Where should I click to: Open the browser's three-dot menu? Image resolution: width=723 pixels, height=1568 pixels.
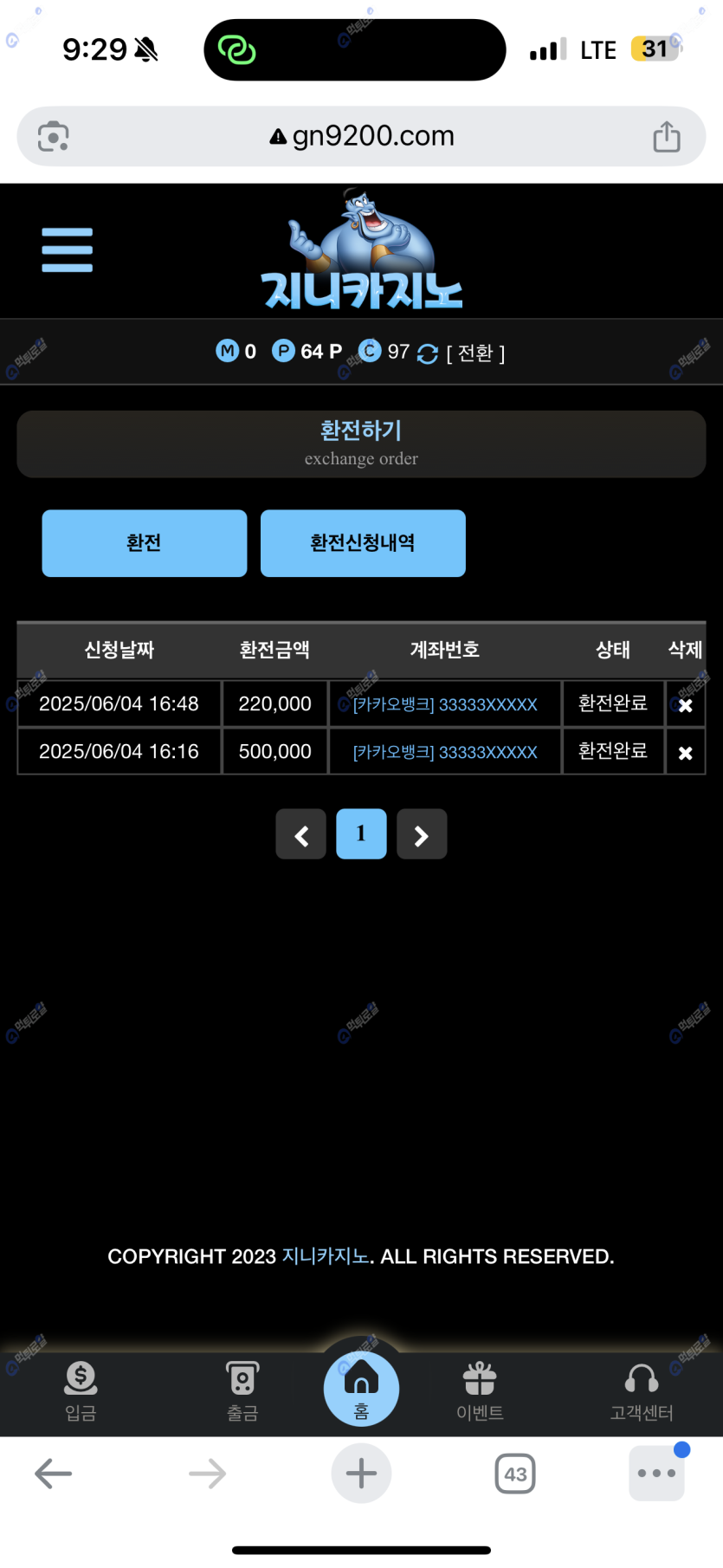point(656,1474)
